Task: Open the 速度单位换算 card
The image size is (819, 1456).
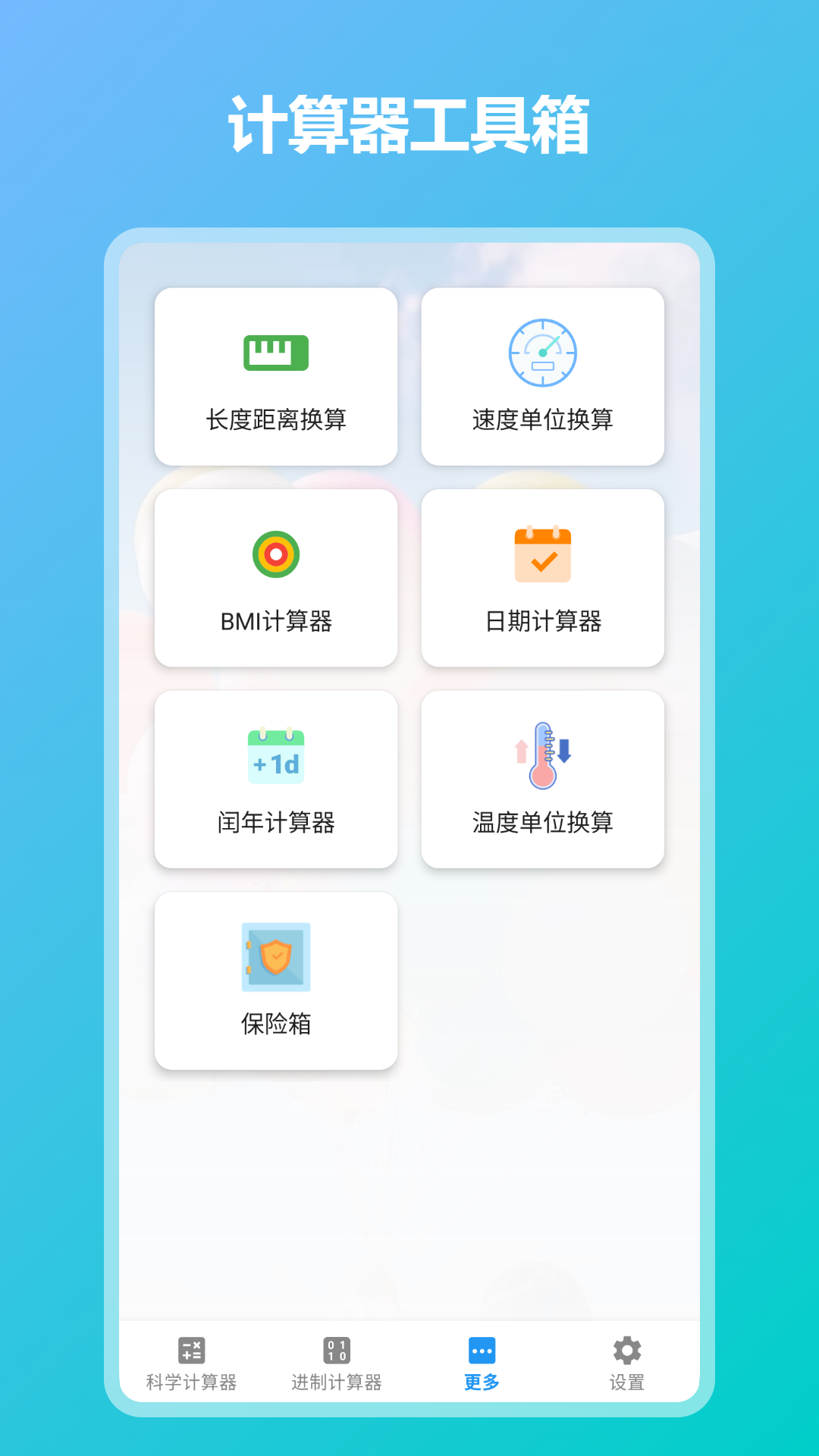Action: (x=543, y=377)
